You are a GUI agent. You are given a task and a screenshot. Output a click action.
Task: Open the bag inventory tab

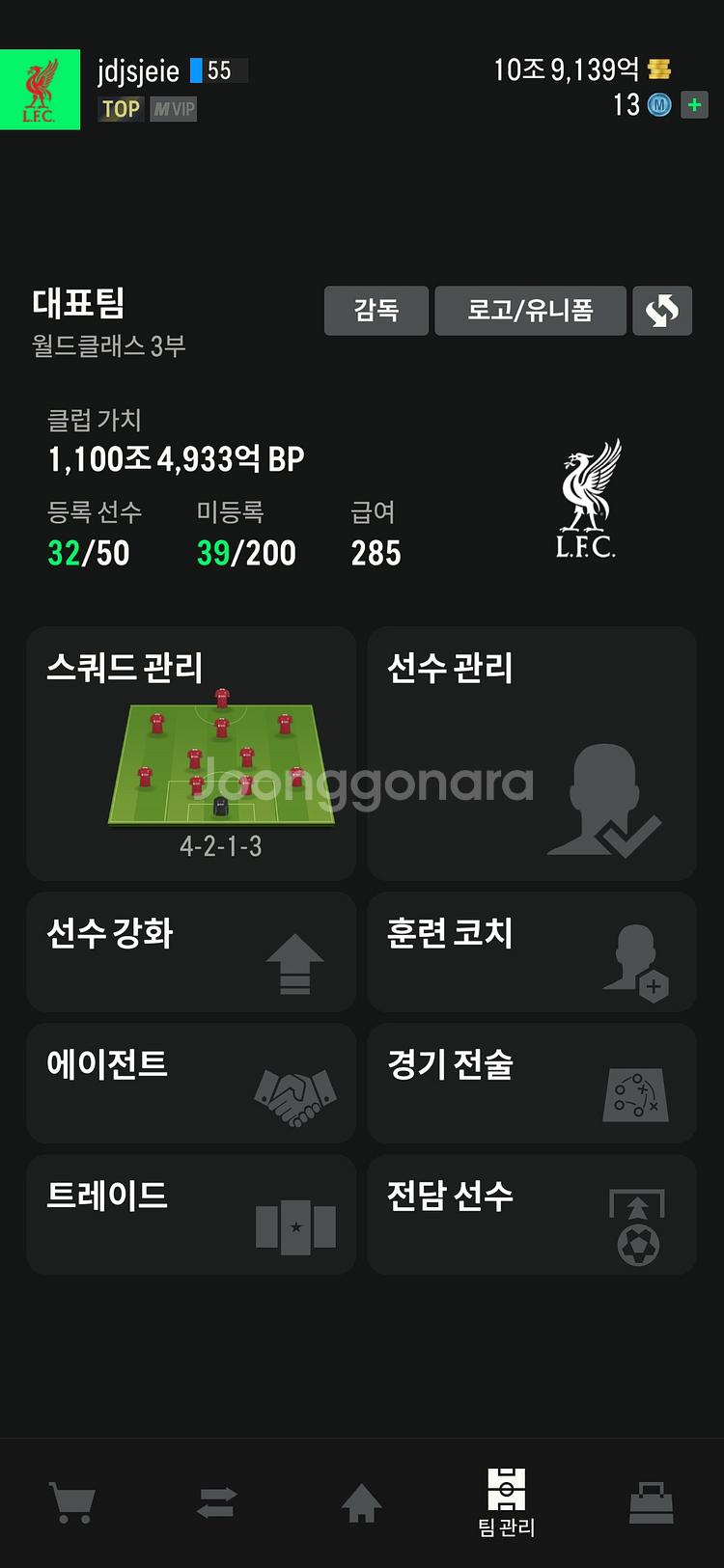(651, 1501)
